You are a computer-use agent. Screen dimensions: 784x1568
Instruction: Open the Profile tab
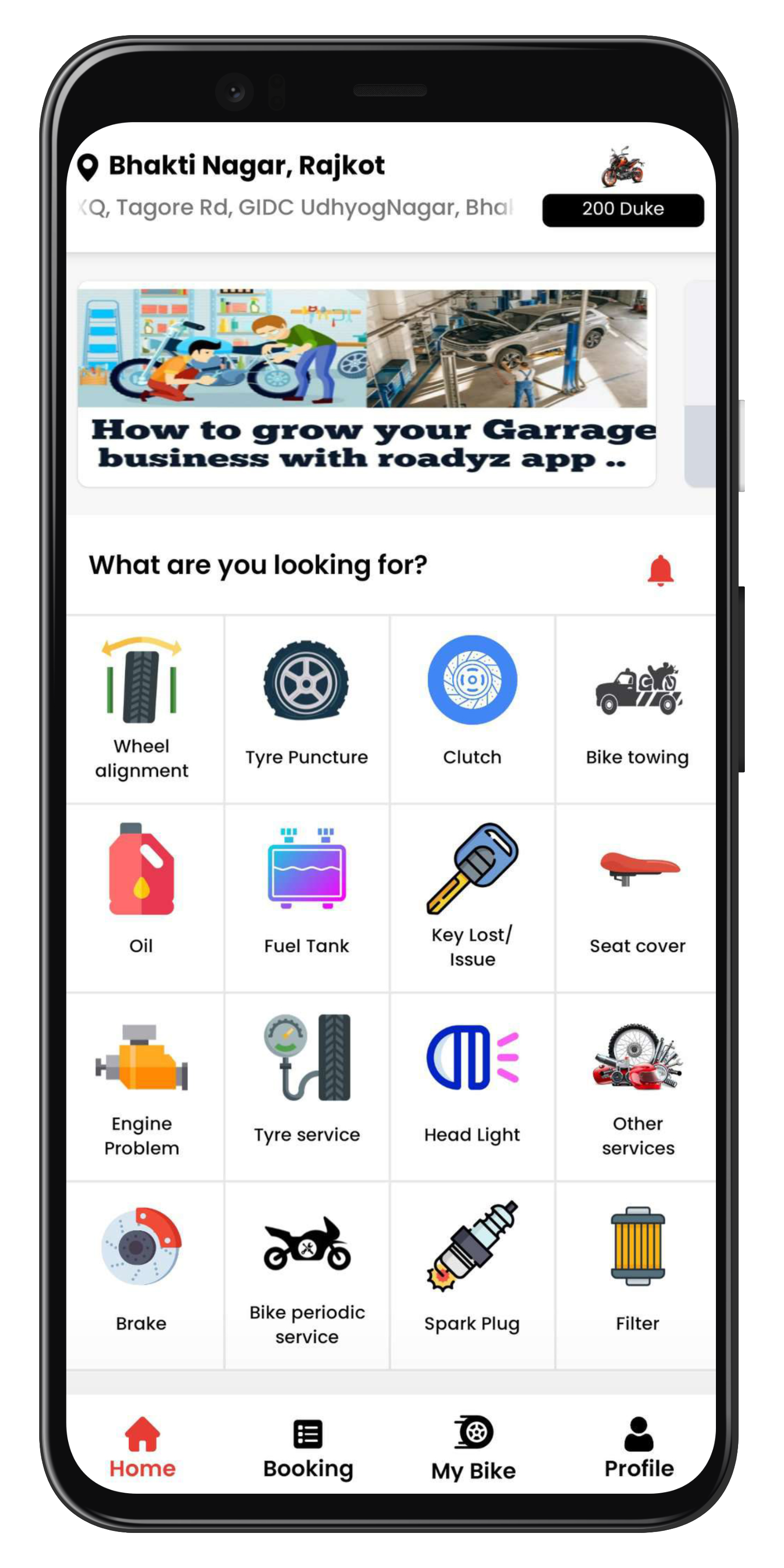tap(639, 1449)
